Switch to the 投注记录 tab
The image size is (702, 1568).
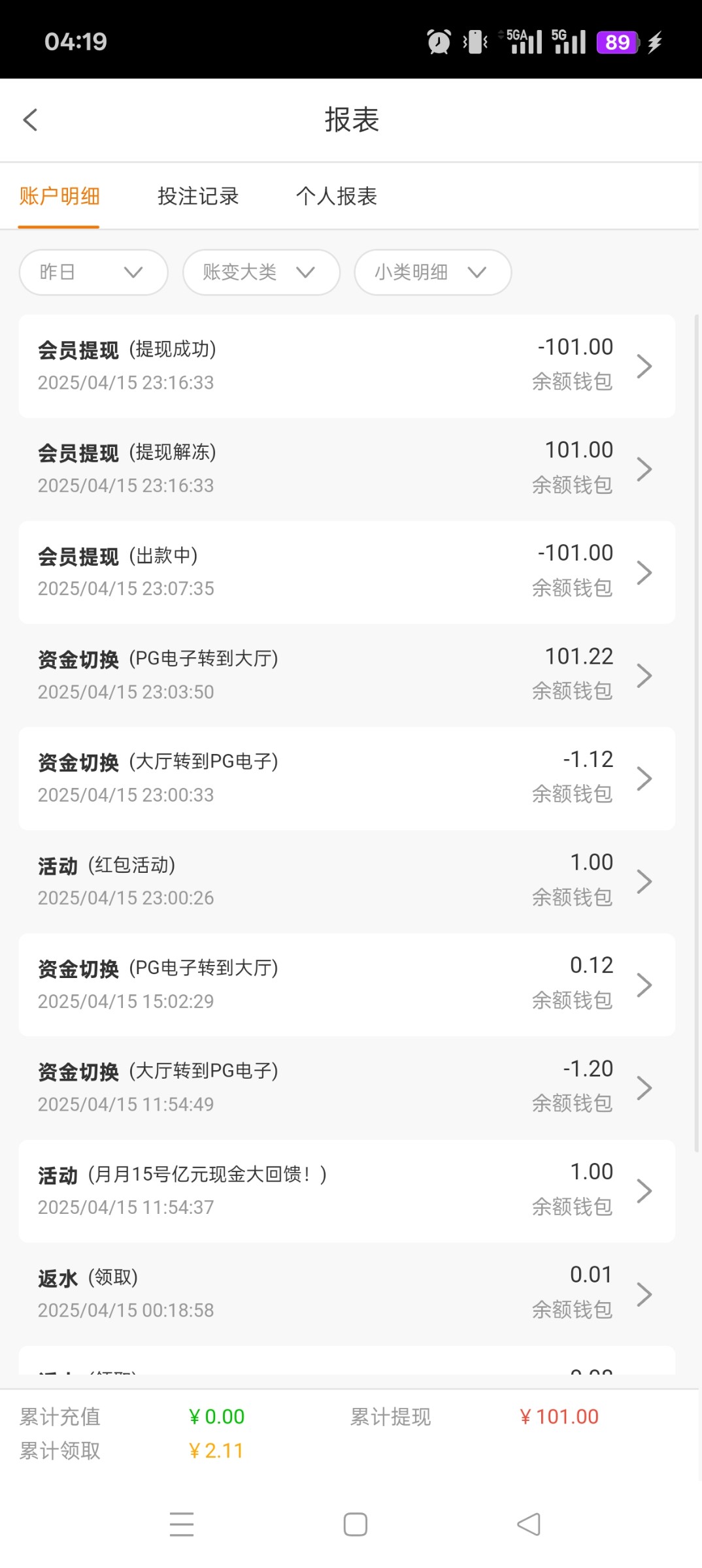click(x=198, y=196)
